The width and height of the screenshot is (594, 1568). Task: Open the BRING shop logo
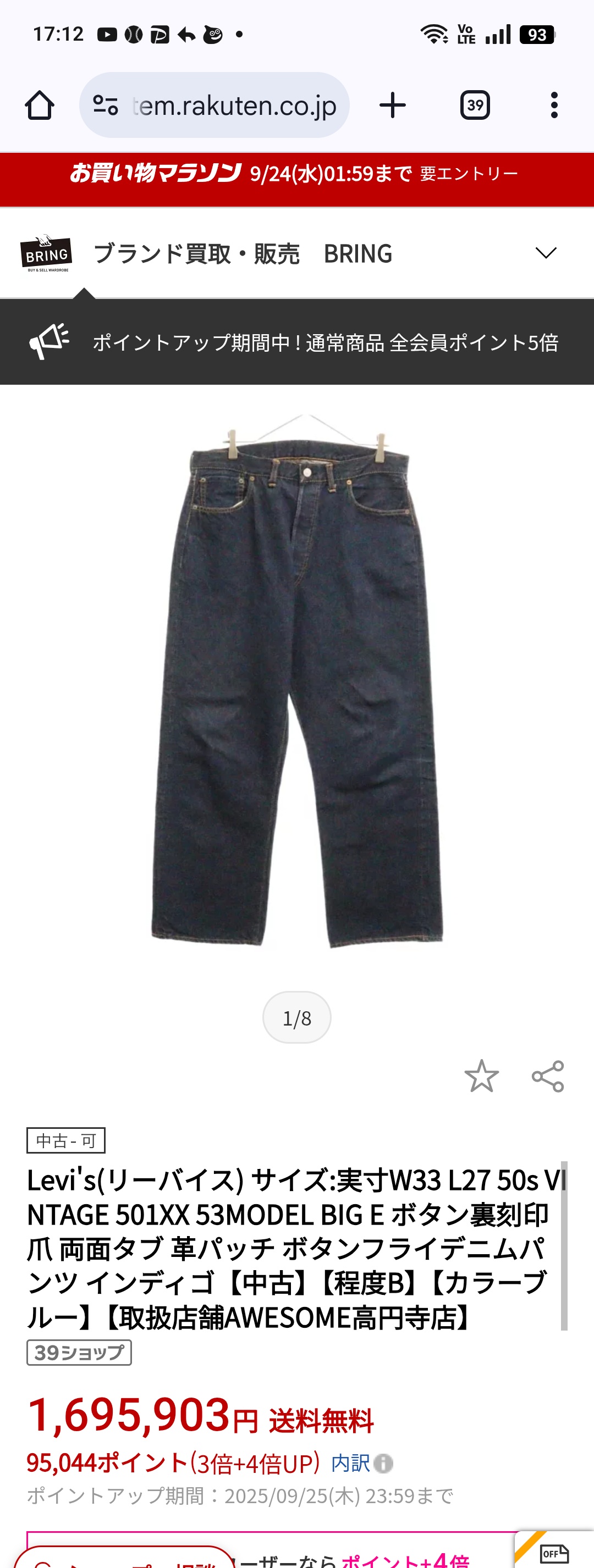(46, 253)
